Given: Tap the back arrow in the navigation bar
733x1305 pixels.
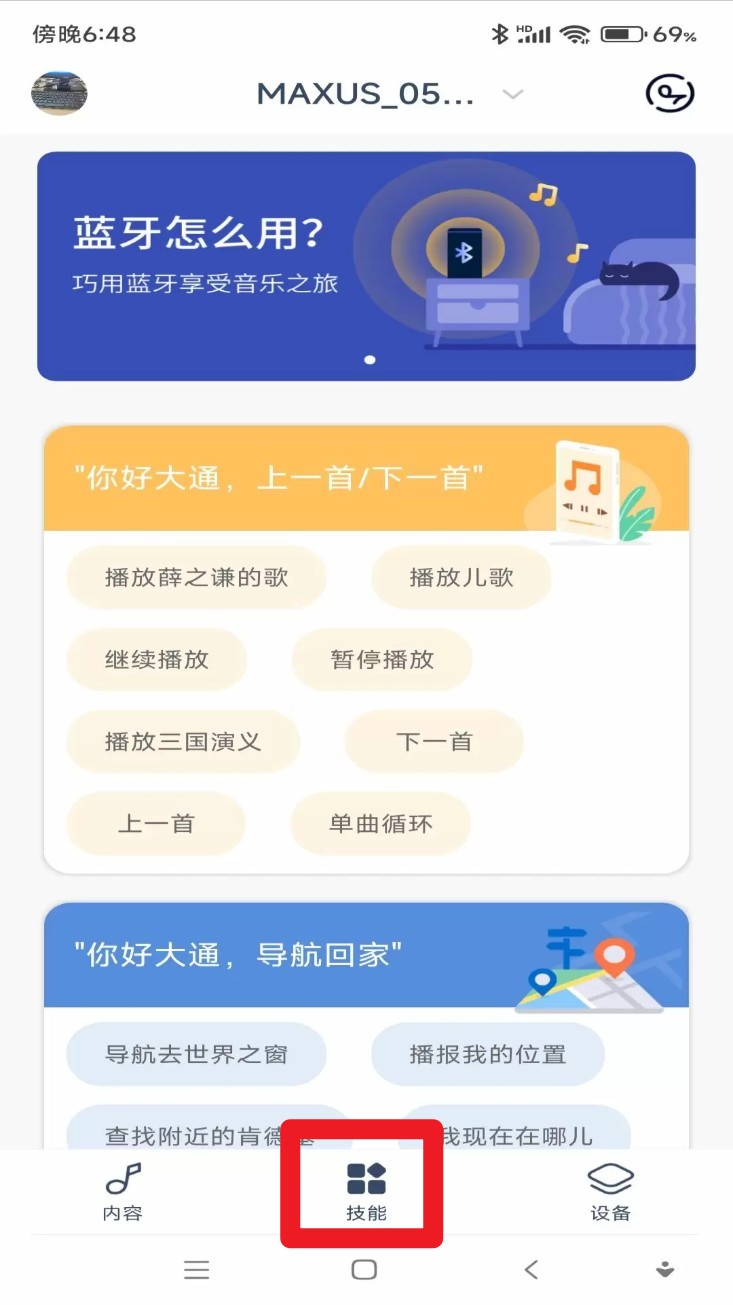Looking at the screenshot, I should pyautogui.click(x=530, y=1270).
